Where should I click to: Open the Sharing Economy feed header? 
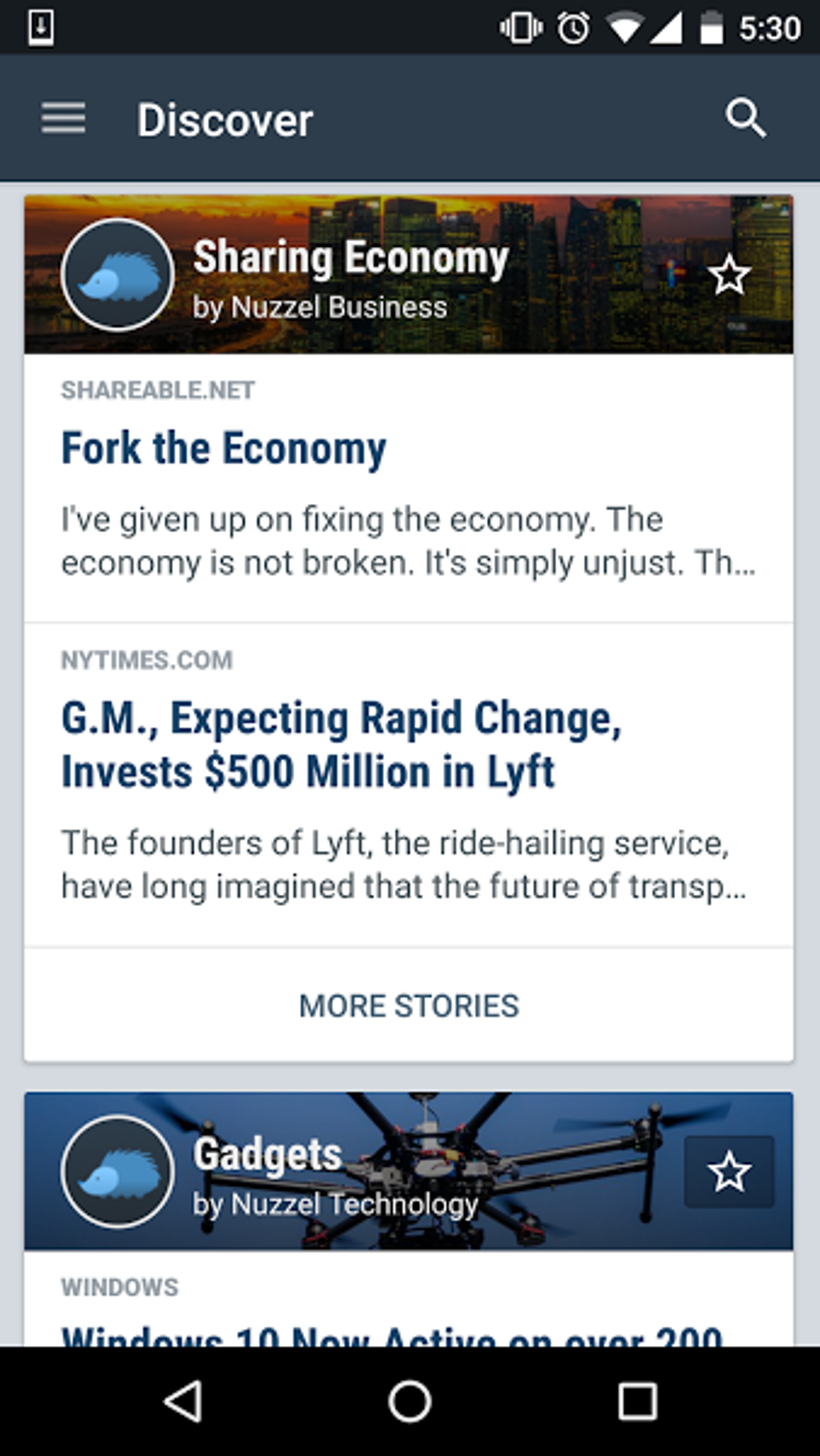click(x=350, y=274)
